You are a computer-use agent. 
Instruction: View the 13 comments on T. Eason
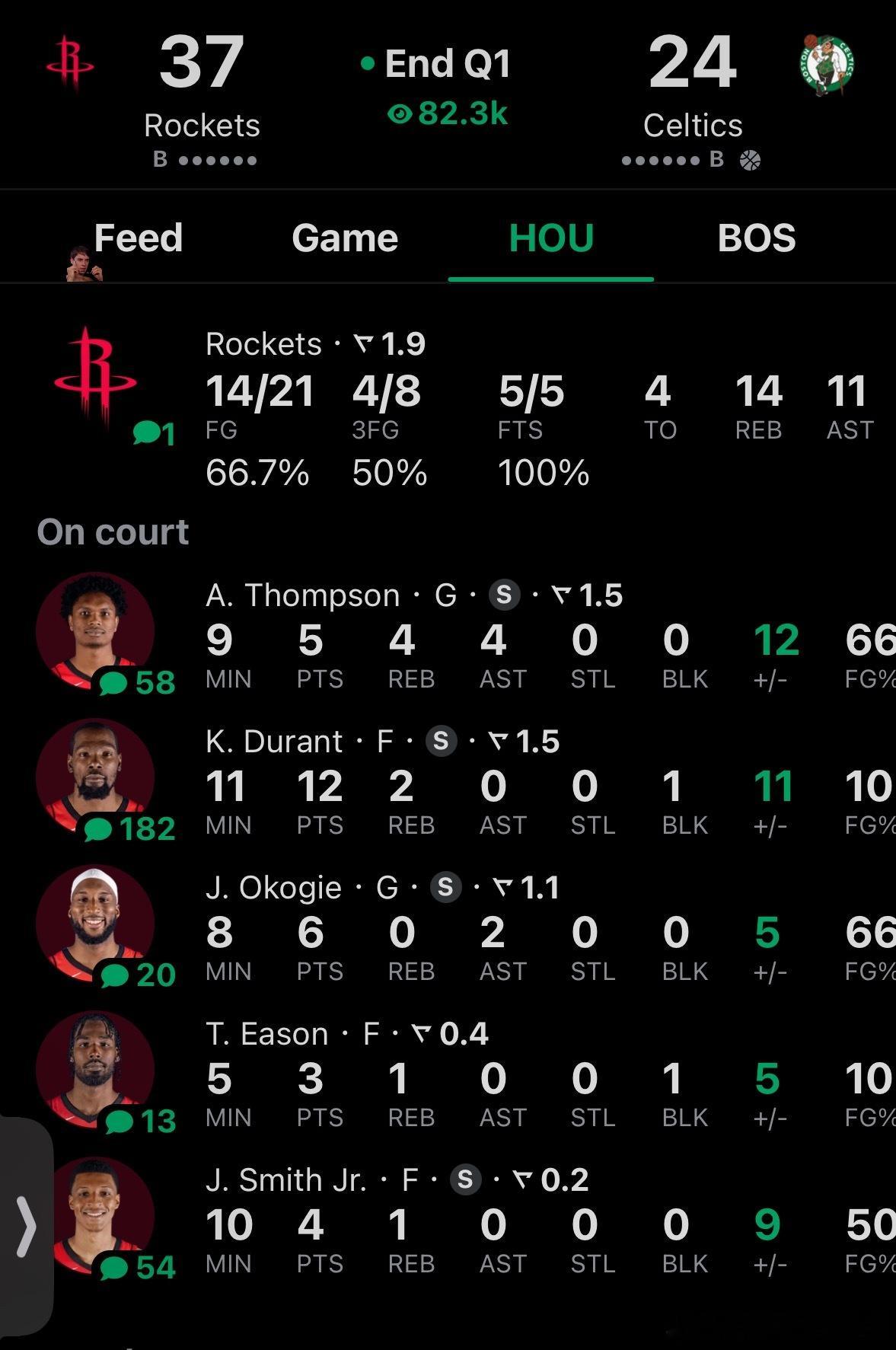tap(141, 1121)
